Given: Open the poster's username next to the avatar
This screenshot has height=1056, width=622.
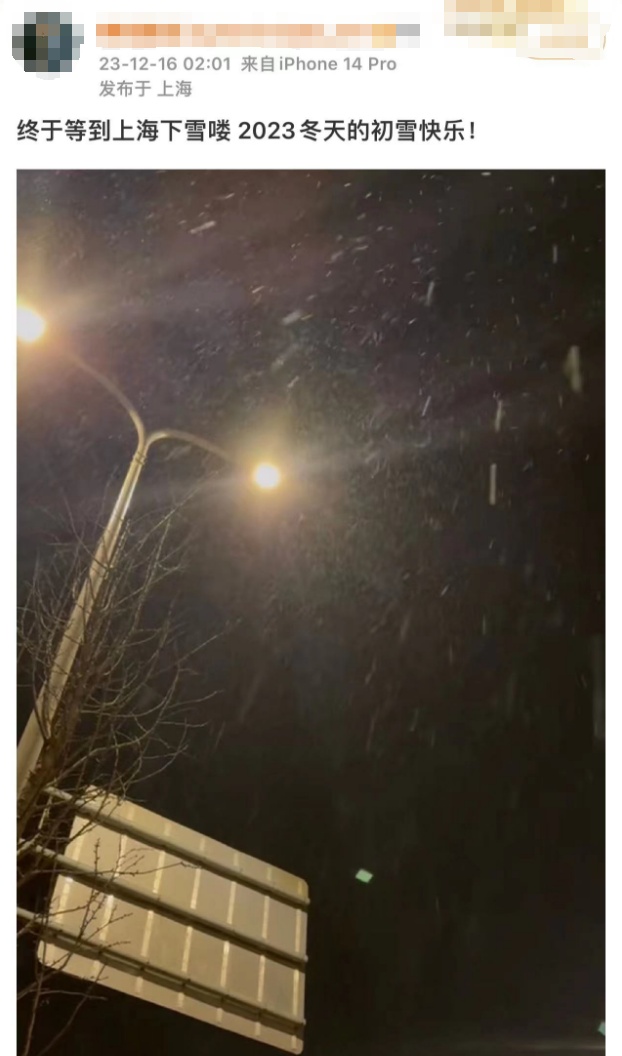Looking at the screenshot, I should [258, 36].
